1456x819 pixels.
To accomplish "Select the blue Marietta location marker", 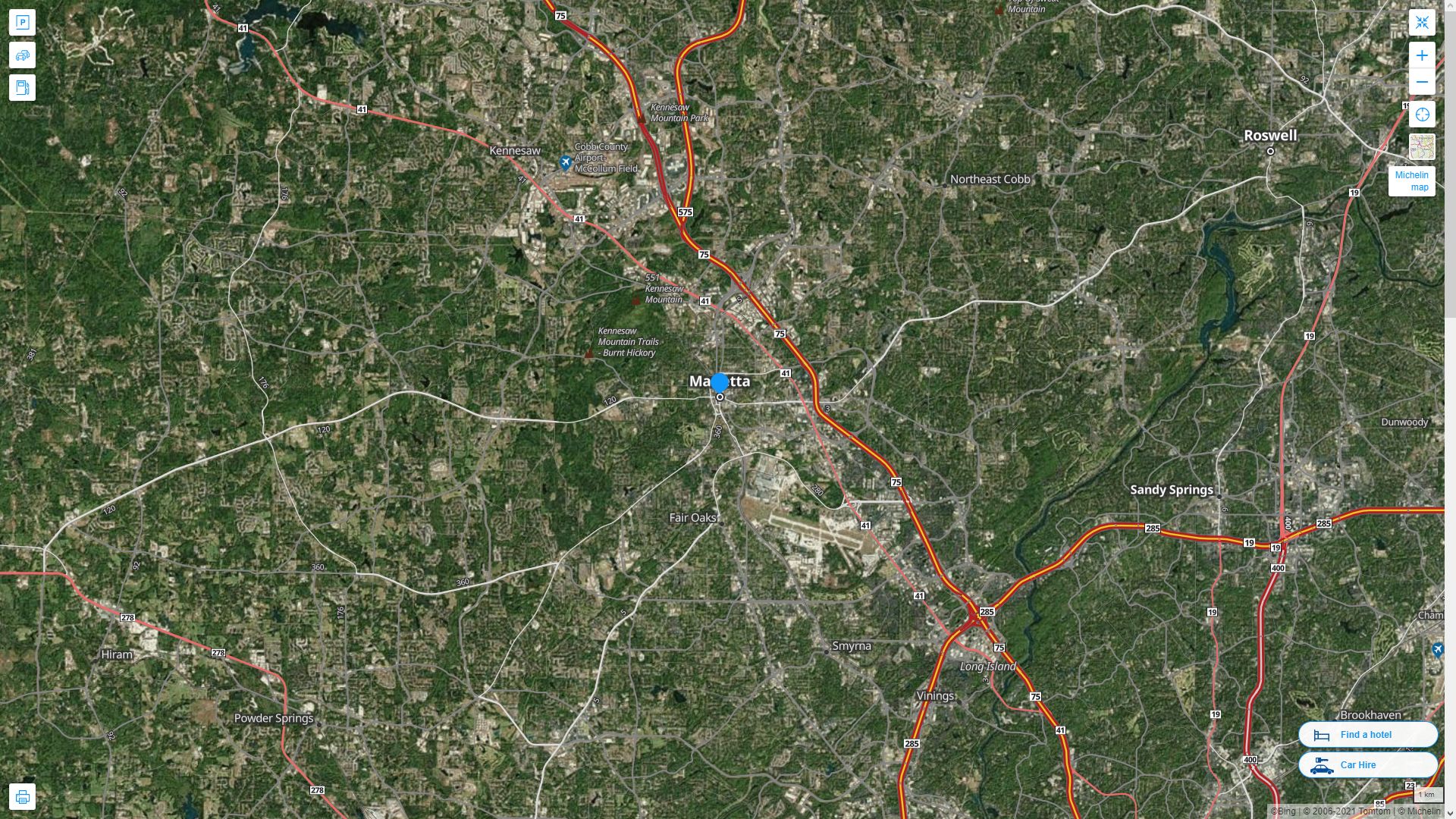I will [x=720, y=383].
